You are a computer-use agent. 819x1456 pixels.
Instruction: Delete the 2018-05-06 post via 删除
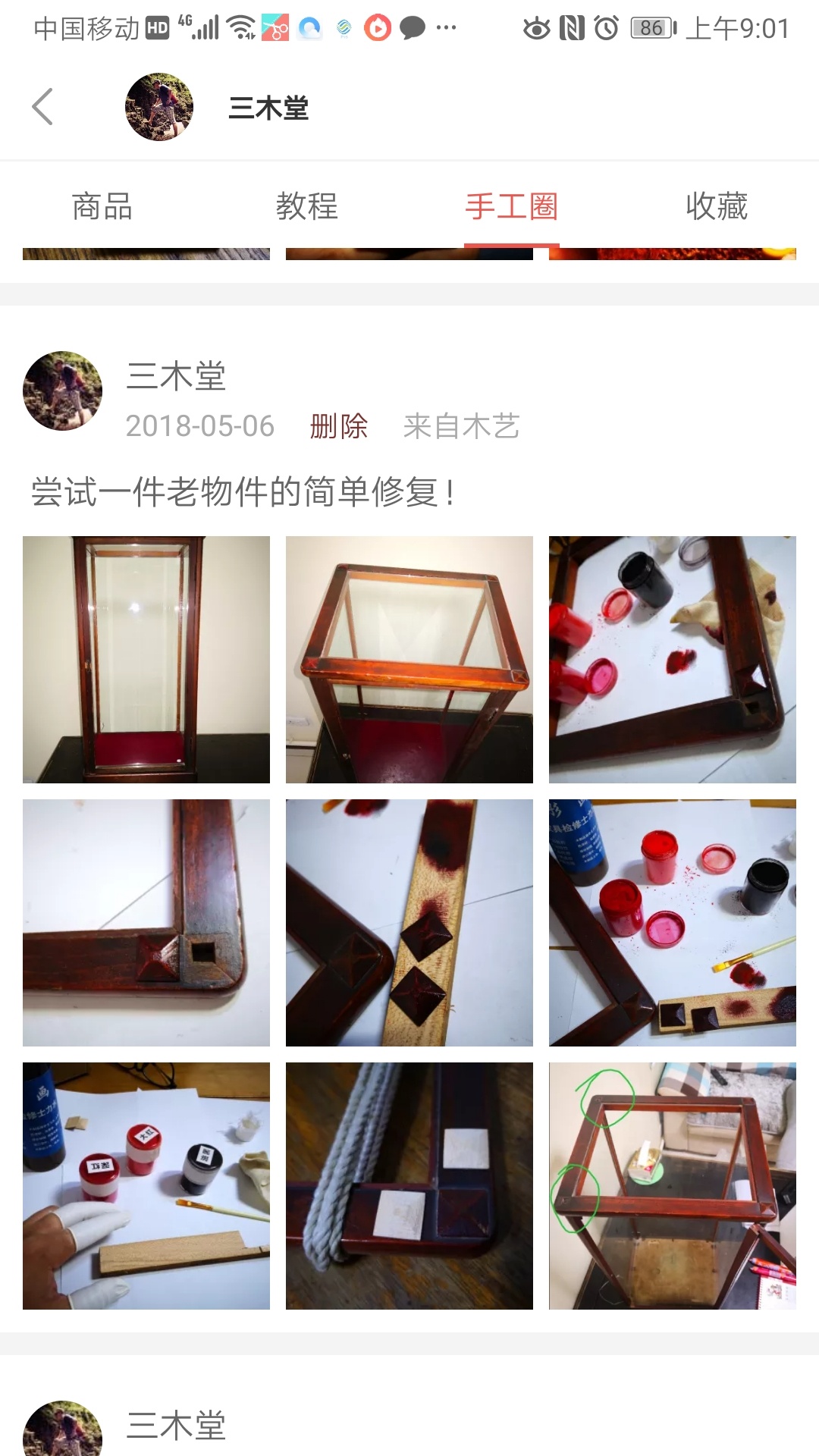point(339,426)
